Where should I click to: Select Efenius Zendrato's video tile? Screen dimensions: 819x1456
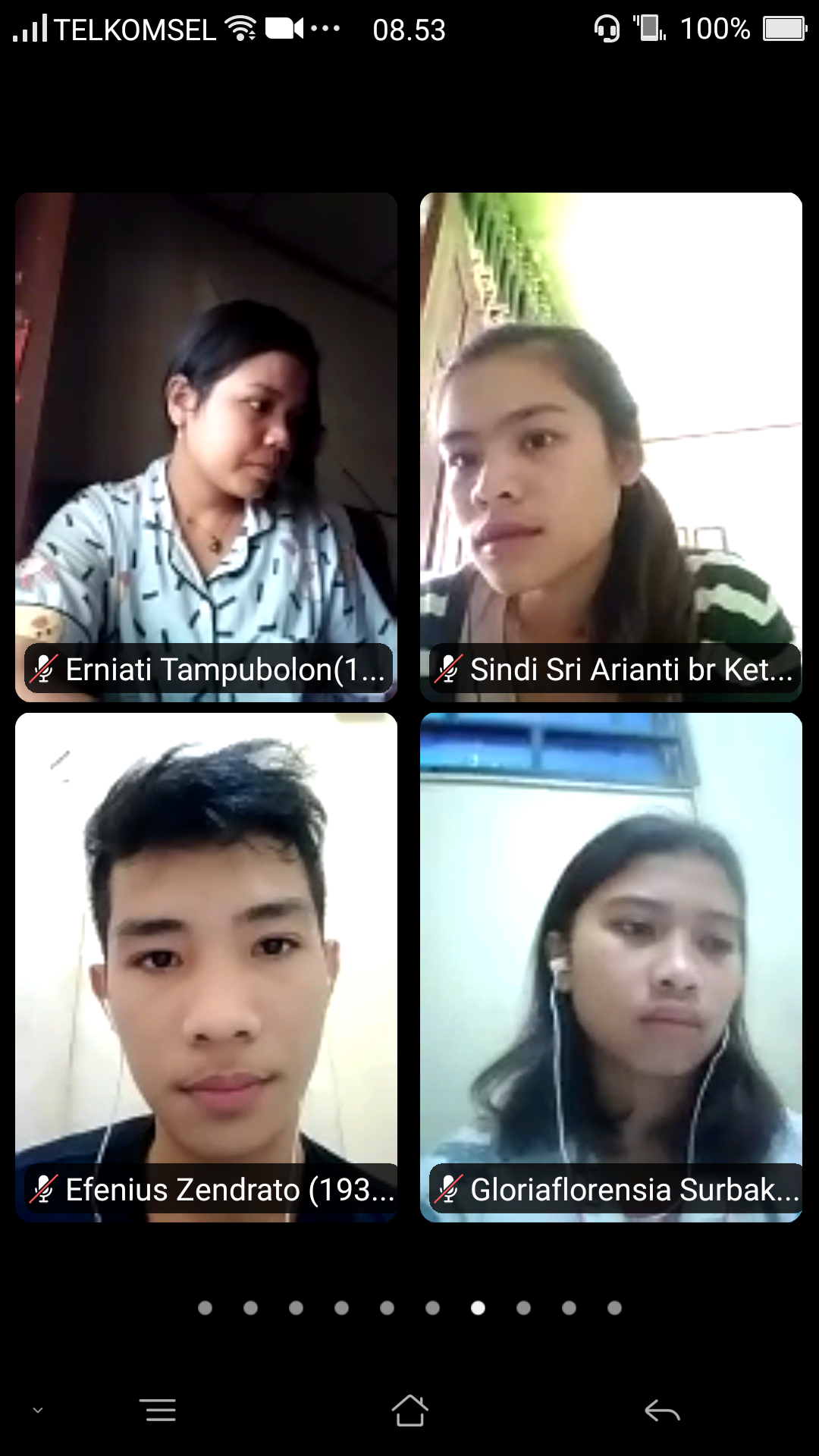point(206,966)
